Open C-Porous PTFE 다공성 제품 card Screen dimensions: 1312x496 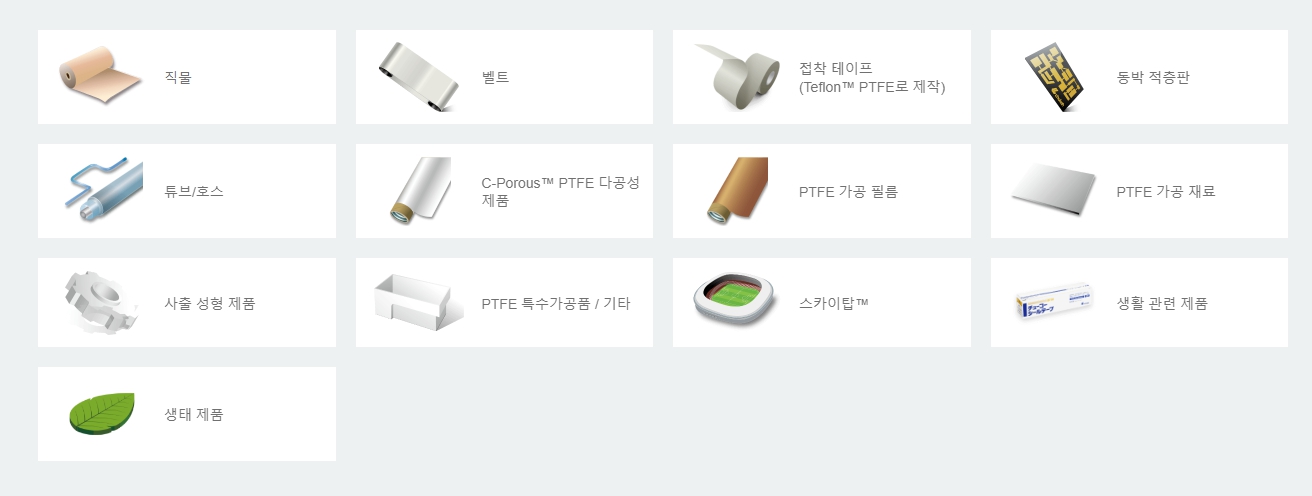504,191
